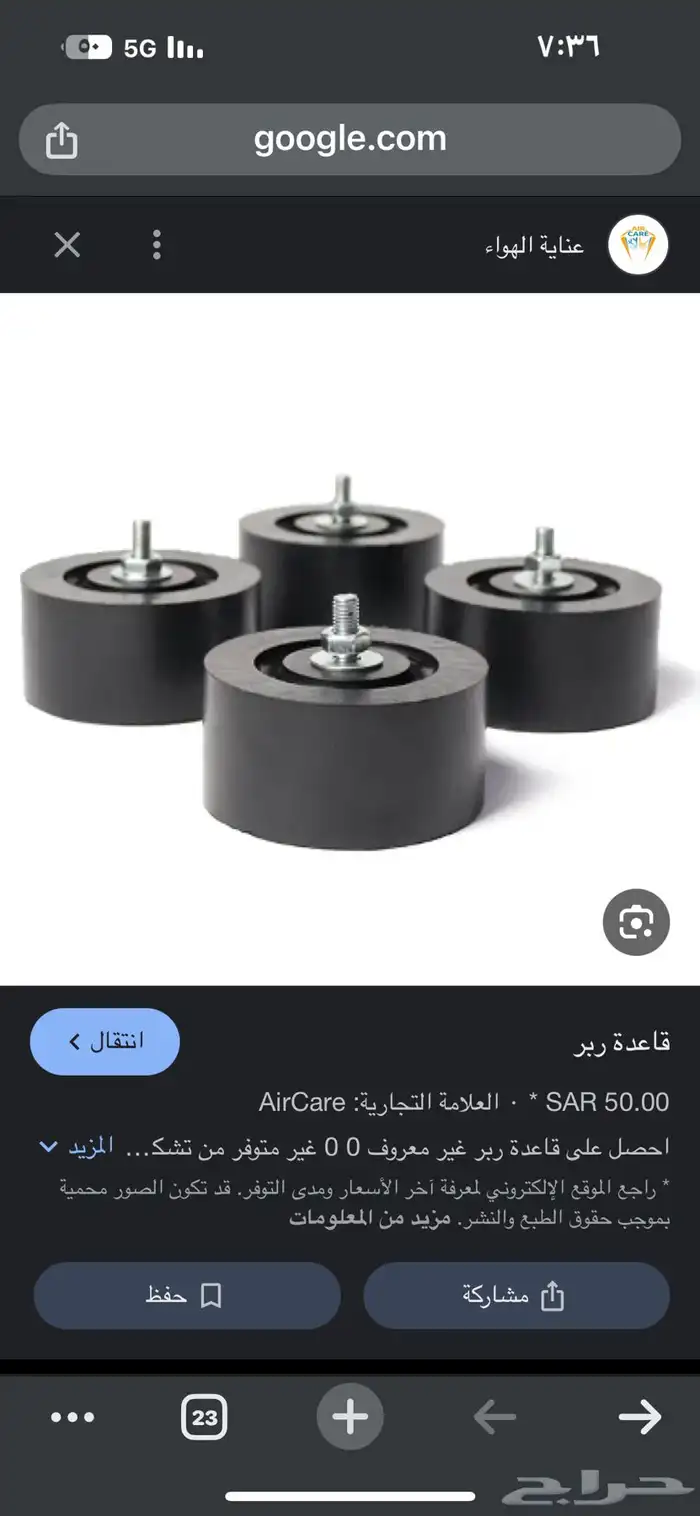700x1516 pixels.
Task: Open a new browser tab
Action: tap(350, 1416)
